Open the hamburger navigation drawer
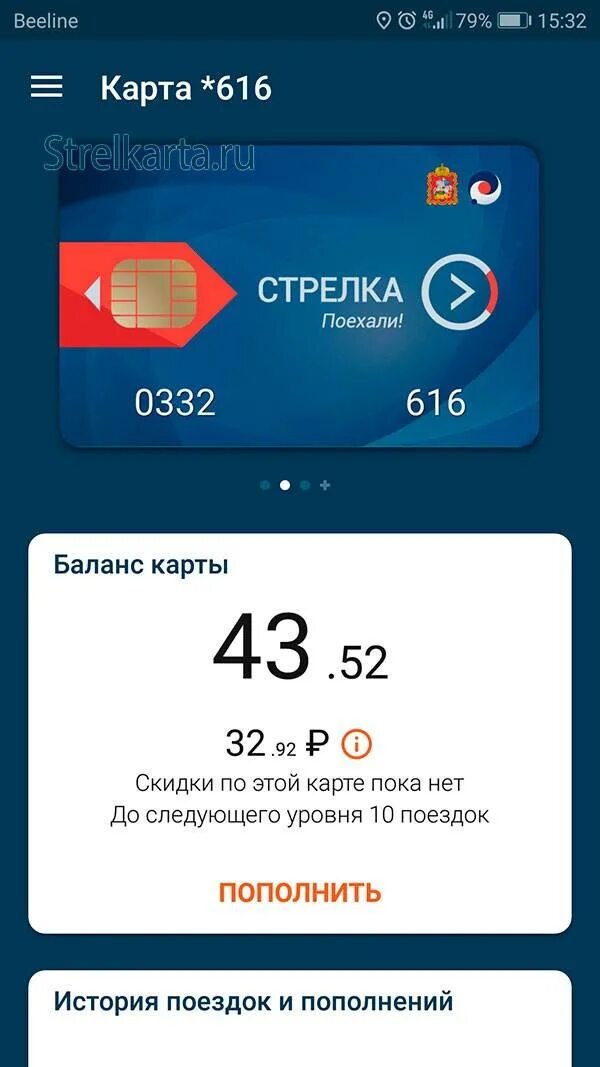 pyautogui.click(x=46, y=87)
